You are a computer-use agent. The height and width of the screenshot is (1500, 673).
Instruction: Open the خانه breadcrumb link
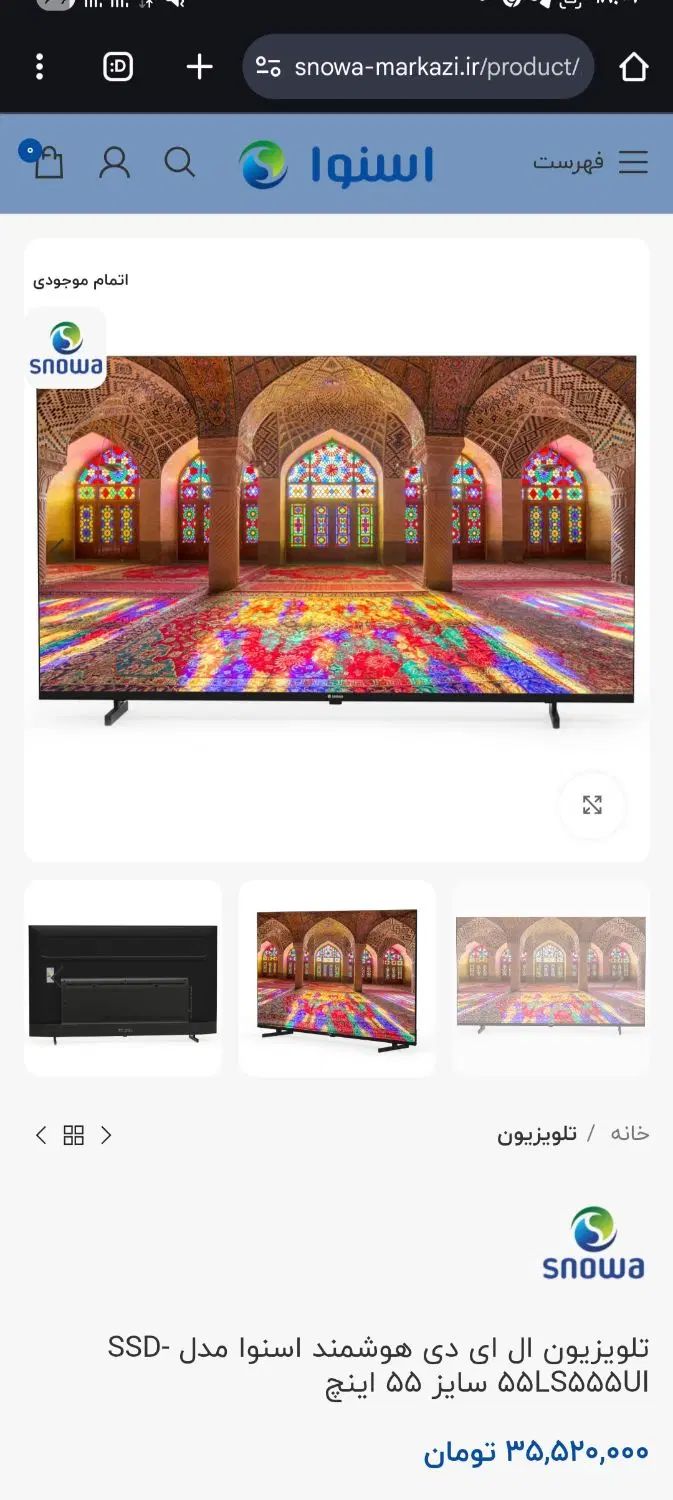[630, 1133]
